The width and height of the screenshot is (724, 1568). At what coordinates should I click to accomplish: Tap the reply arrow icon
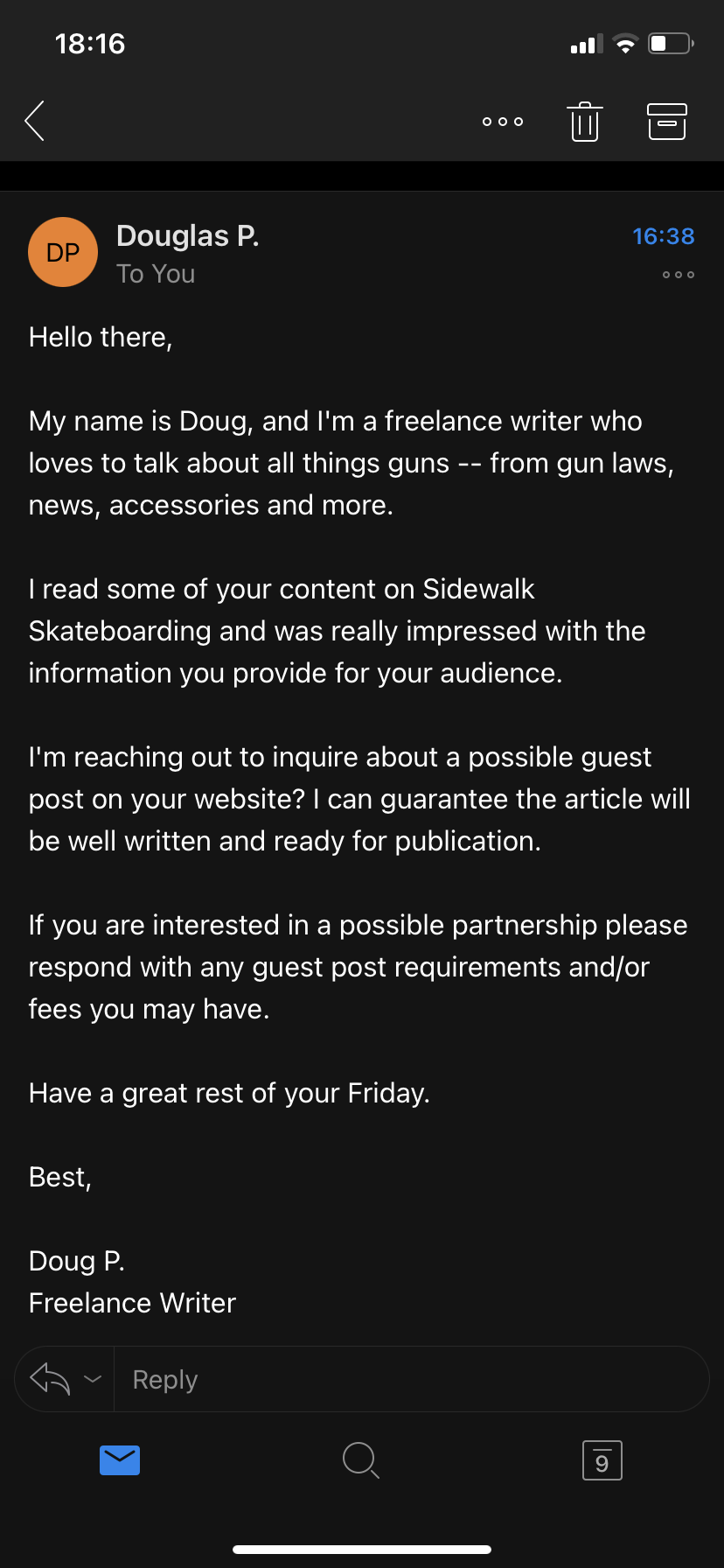pos(50,1379)
